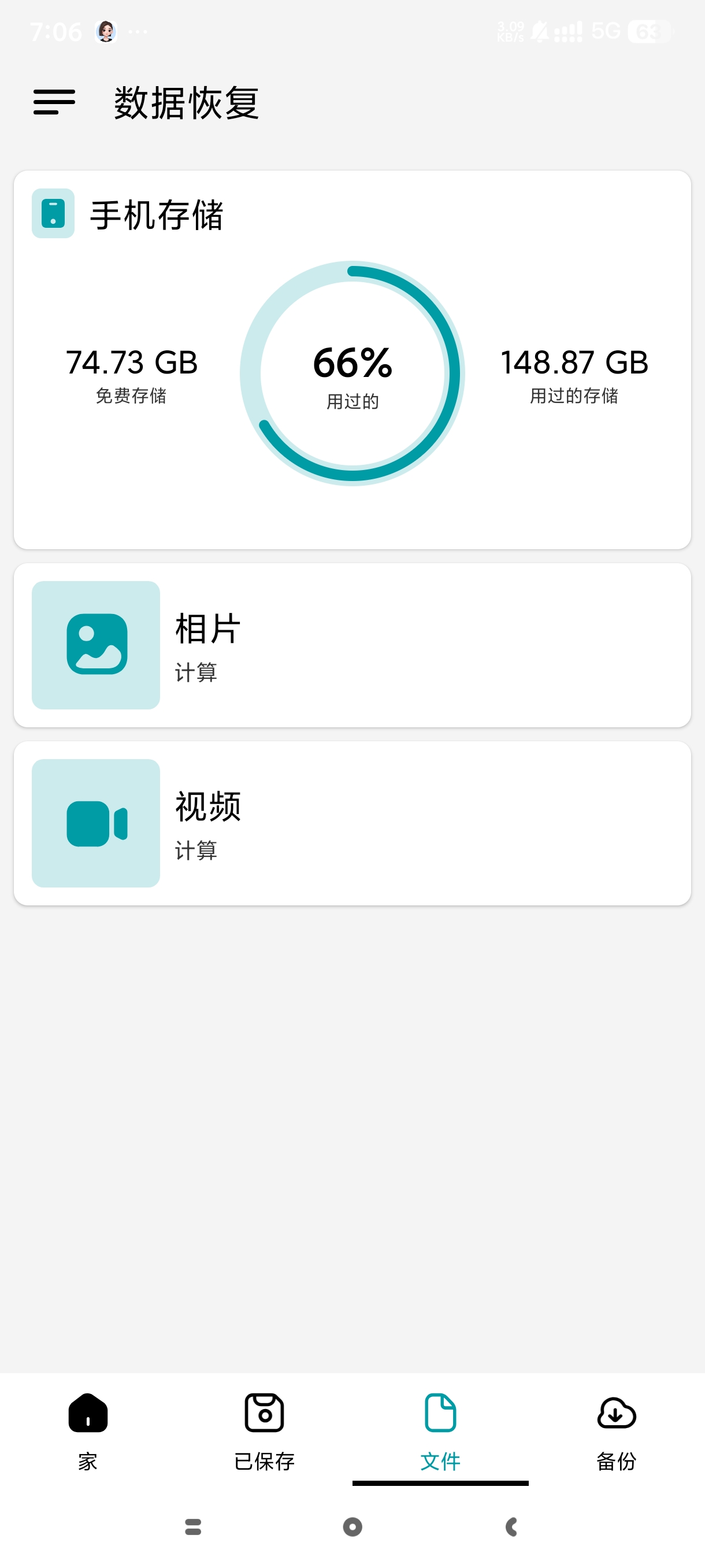Viewport: 705px width, 1568px height.
Task: Open the drawer menu button
Action: 54,102
